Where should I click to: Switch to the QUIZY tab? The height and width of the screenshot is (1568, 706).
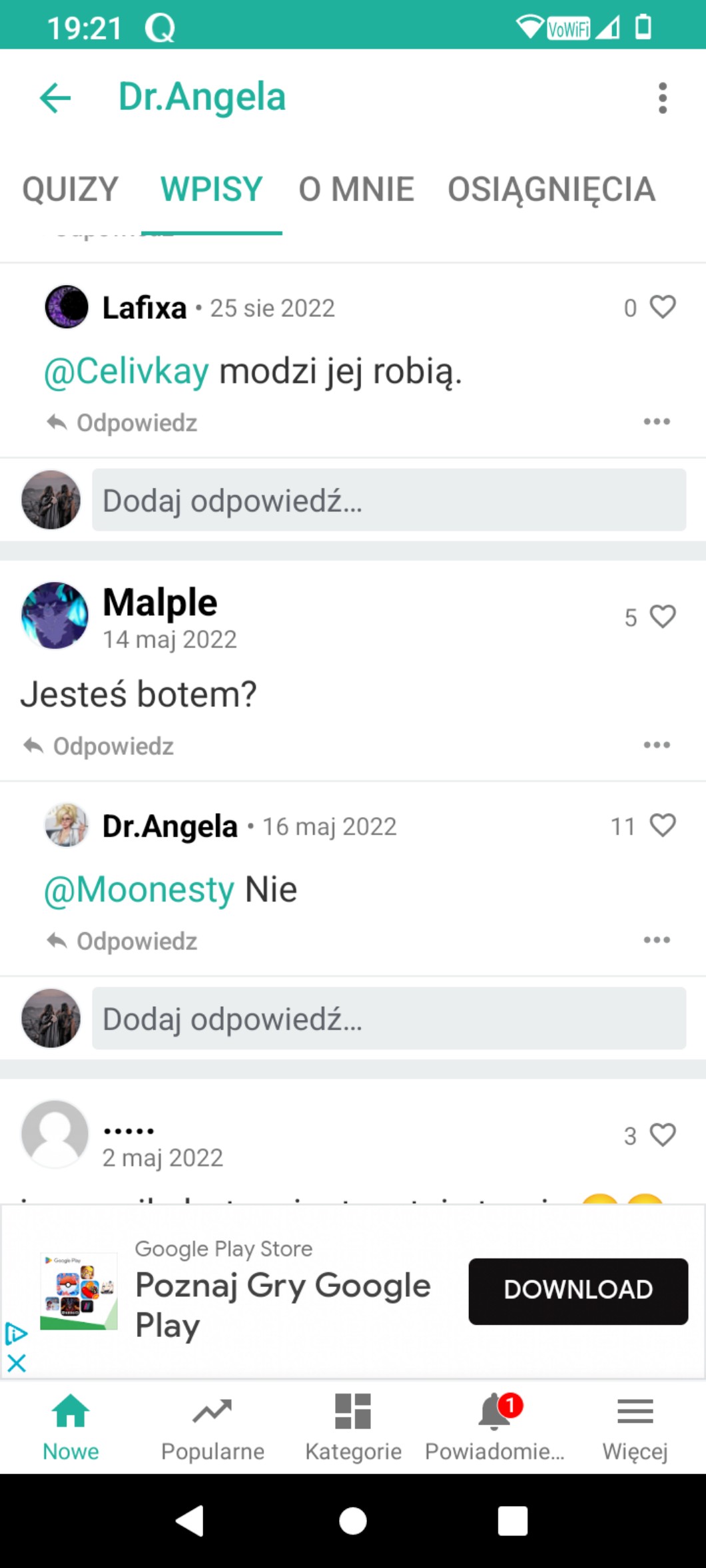pyautogui.click(x=71, y=189)
